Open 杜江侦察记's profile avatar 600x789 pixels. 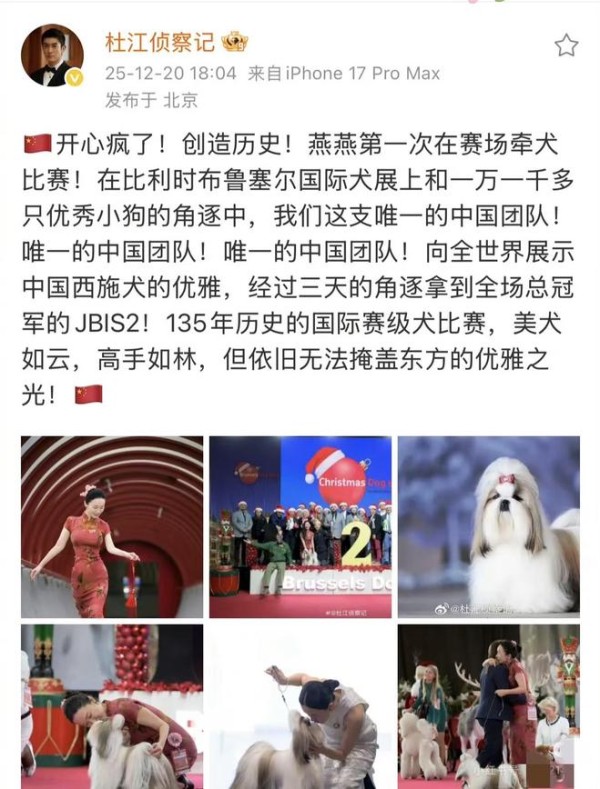point(52,54)
